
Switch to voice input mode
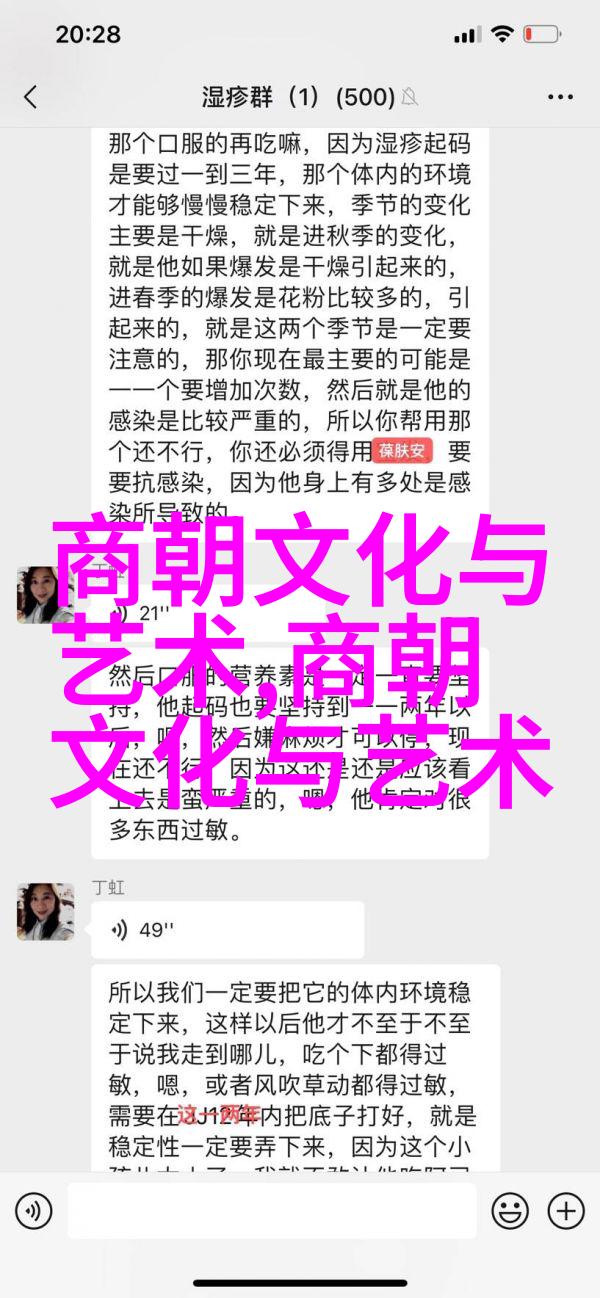[x=33, y=1211]
